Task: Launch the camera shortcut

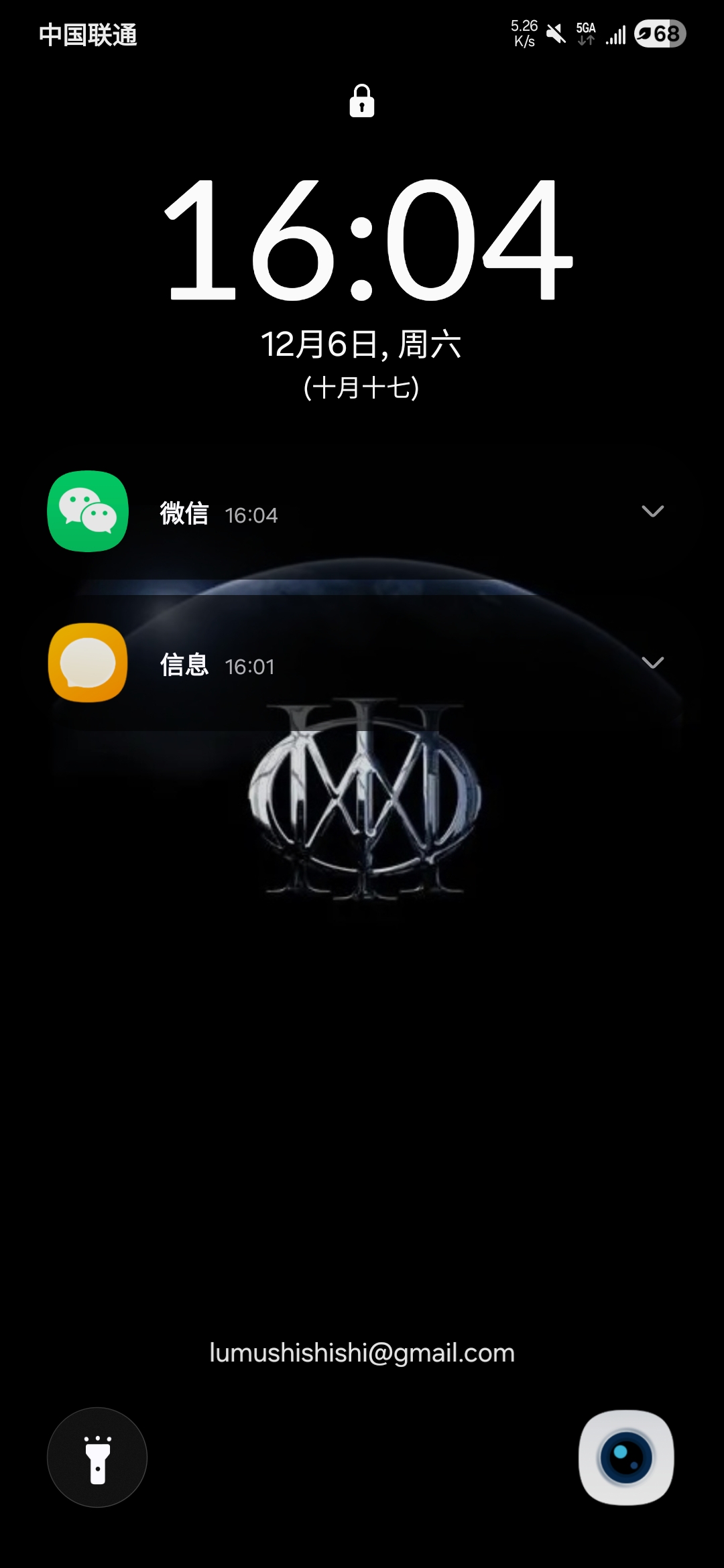Action: coord(626,1457)
